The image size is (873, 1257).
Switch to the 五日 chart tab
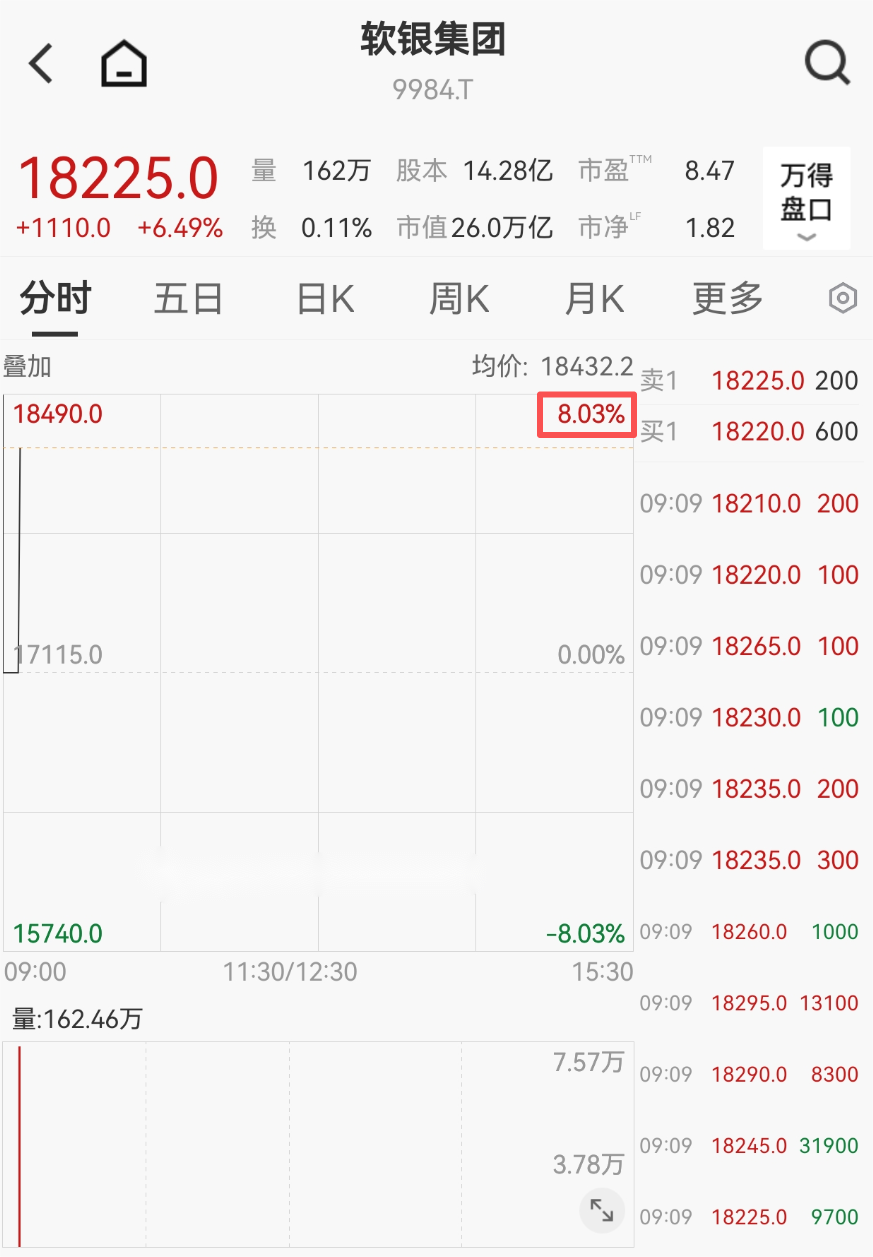coord(188,298)
